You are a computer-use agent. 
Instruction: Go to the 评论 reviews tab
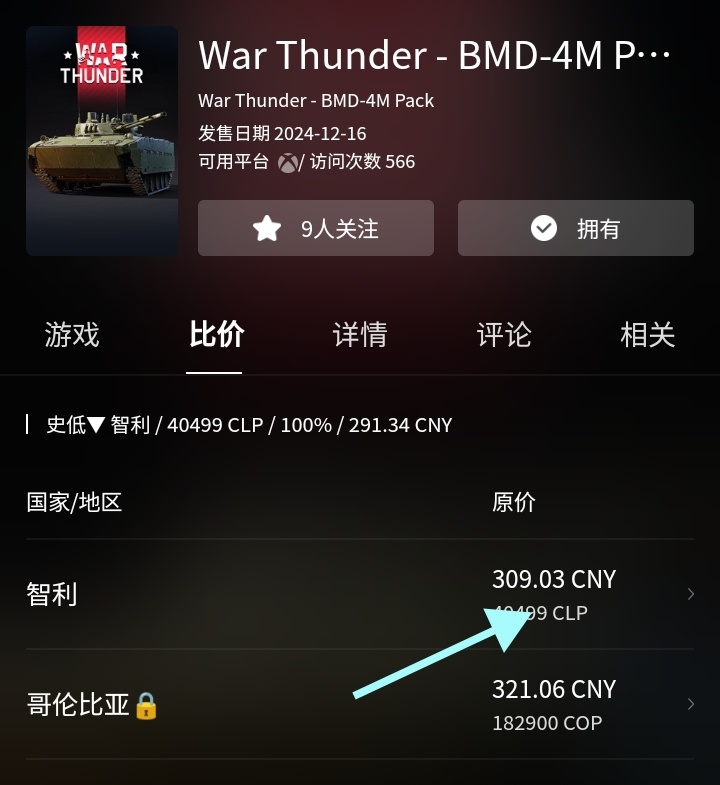pyautogui.click(x=504, y=335)
